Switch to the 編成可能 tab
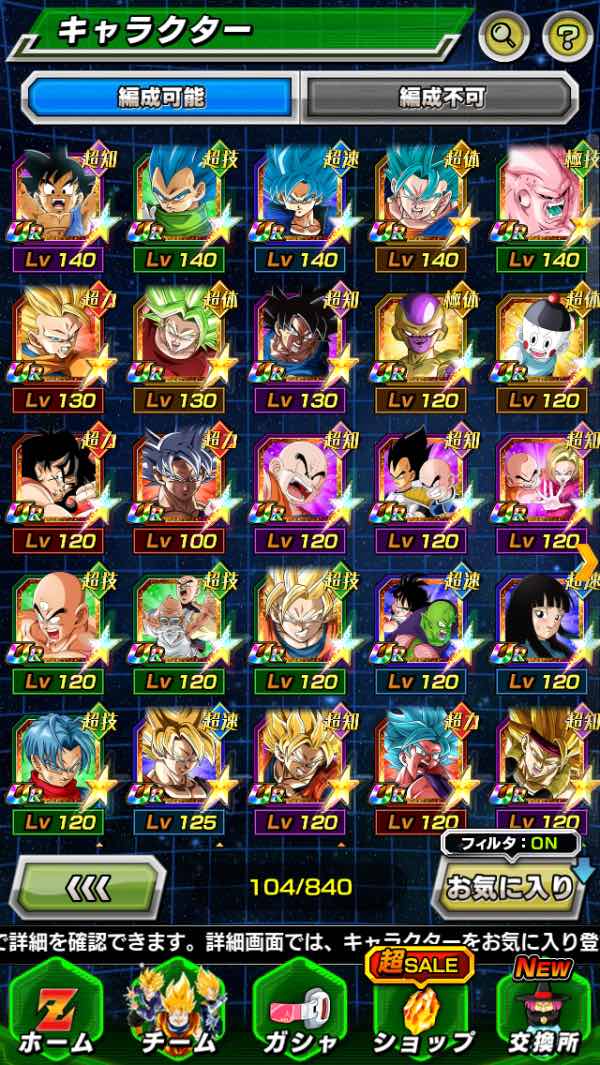The height and width of the screenshot is (1065, 600). pos(161,97)
